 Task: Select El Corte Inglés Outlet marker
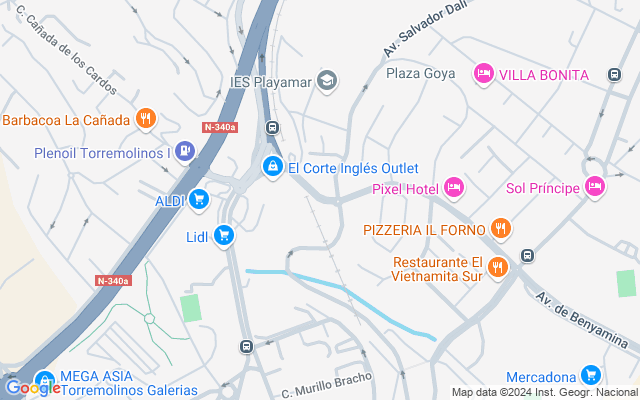click(271, 167)
